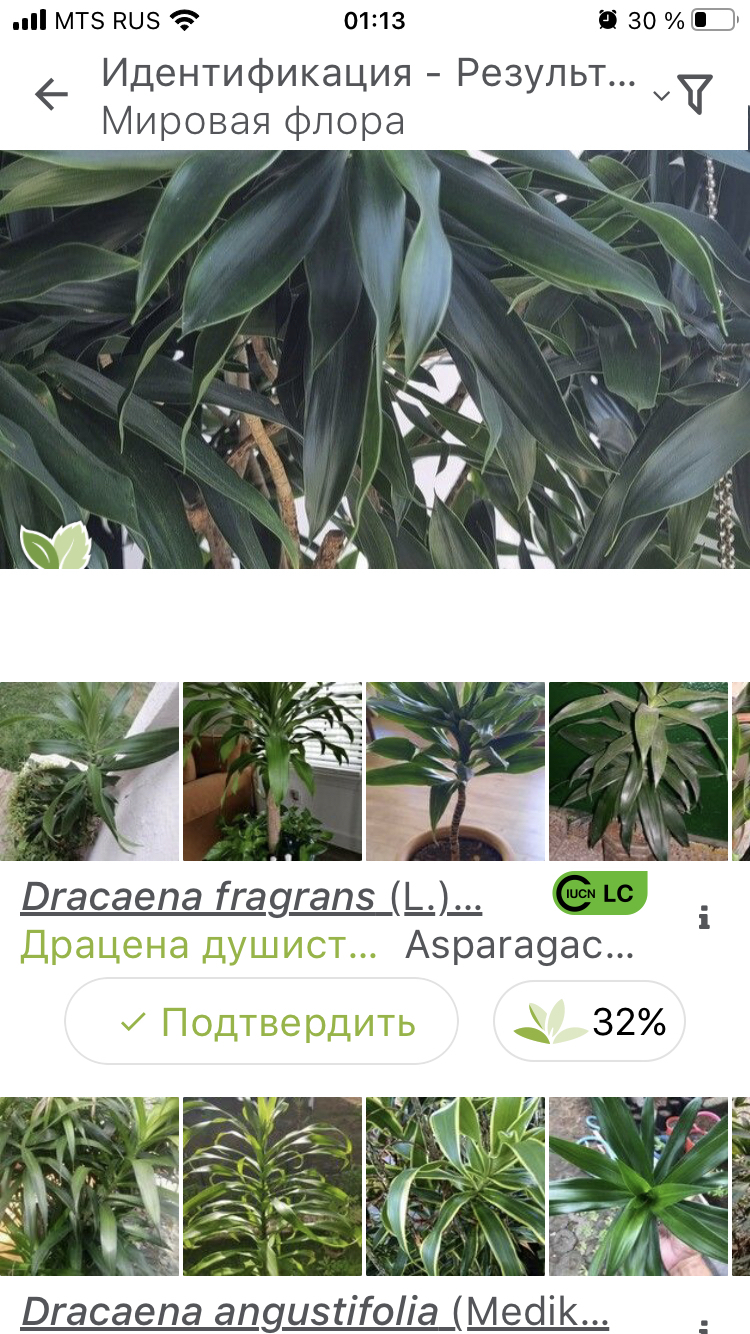Open the filter funnel icon
This screenshot has width=750, height=1334.
coord(695,95)
